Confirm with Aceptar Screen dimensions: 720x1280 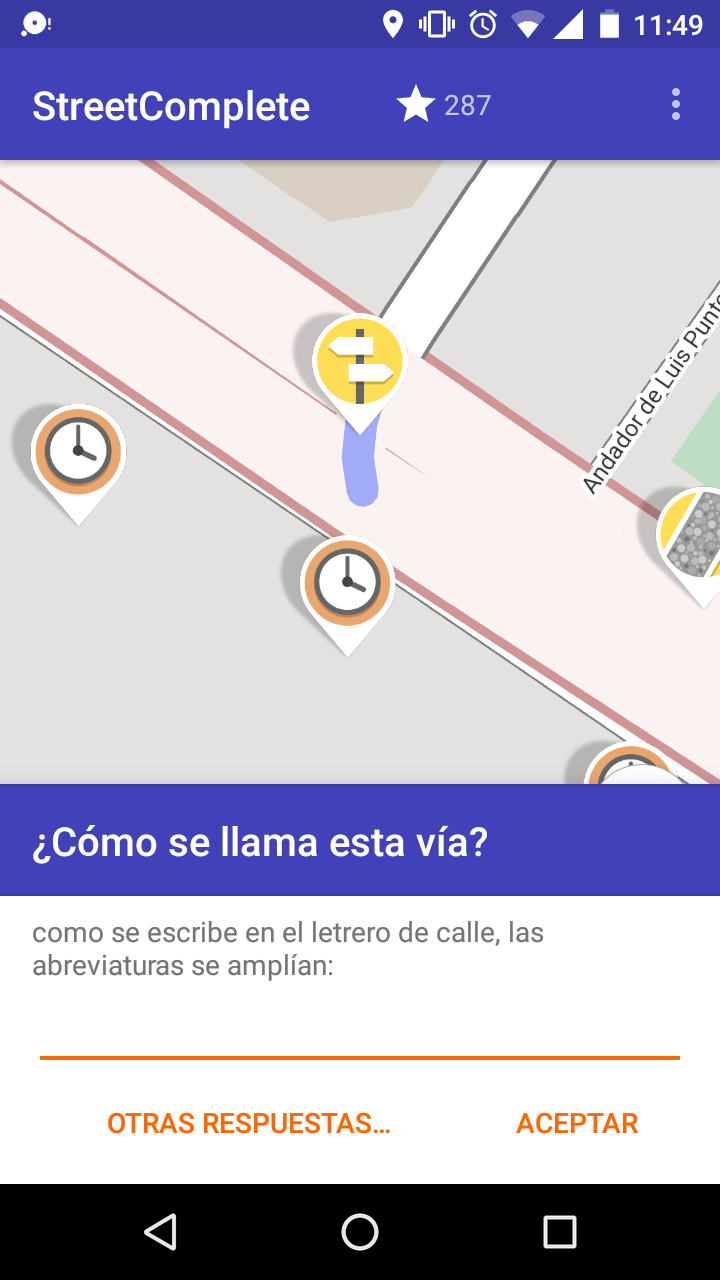[577, 1123]
